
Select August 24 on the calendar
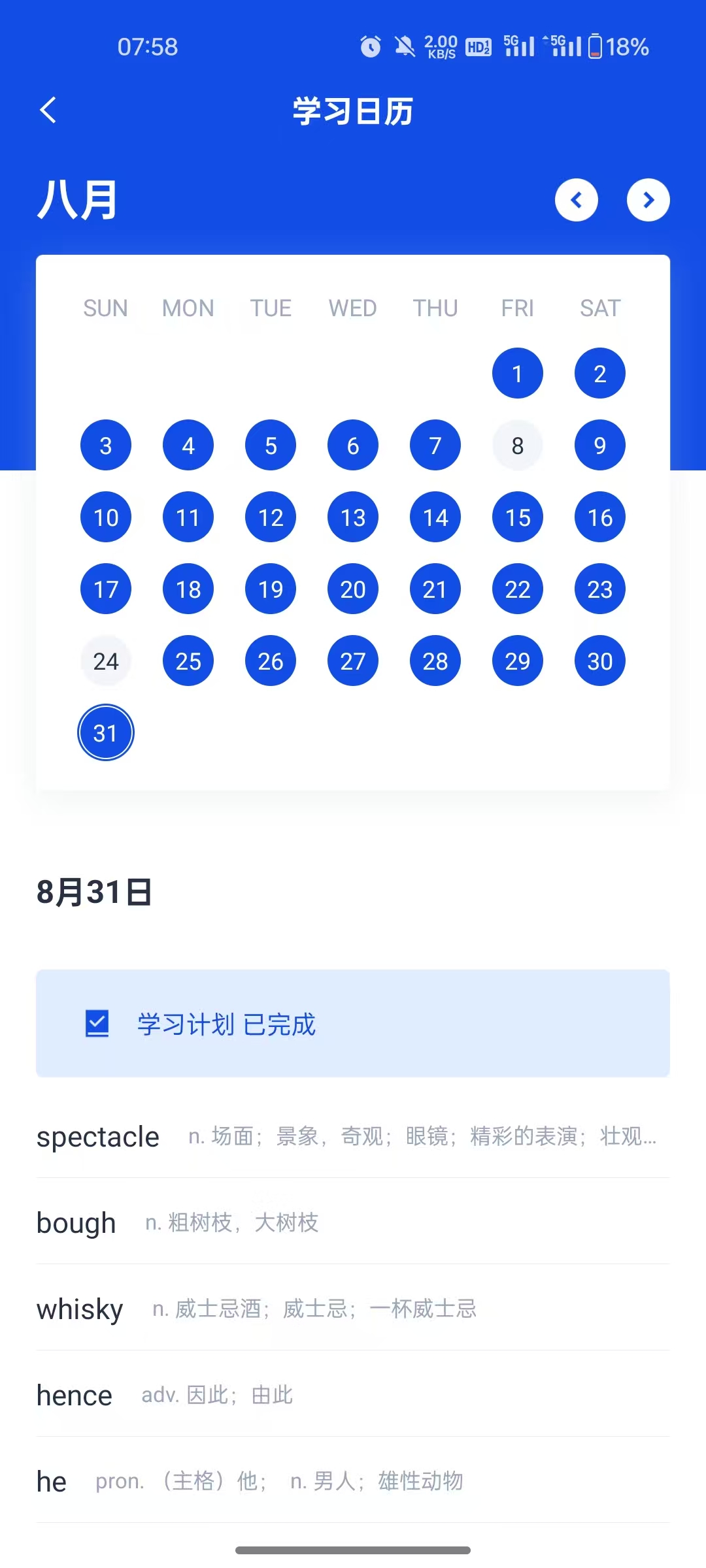[x=106, y=661]
